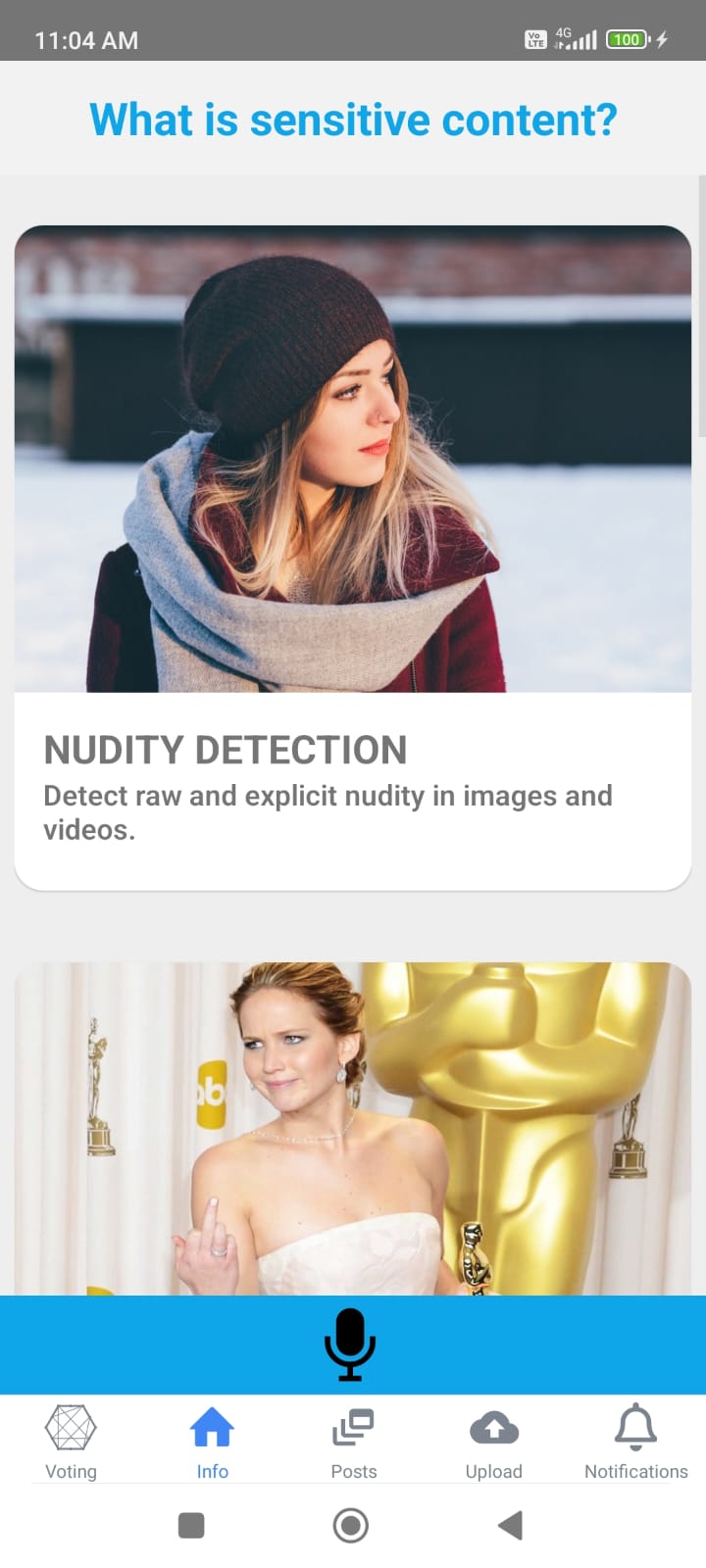The width and height of the screenshot is (706, 1568).
Task: Select the Info tab
Action: 212,1441
